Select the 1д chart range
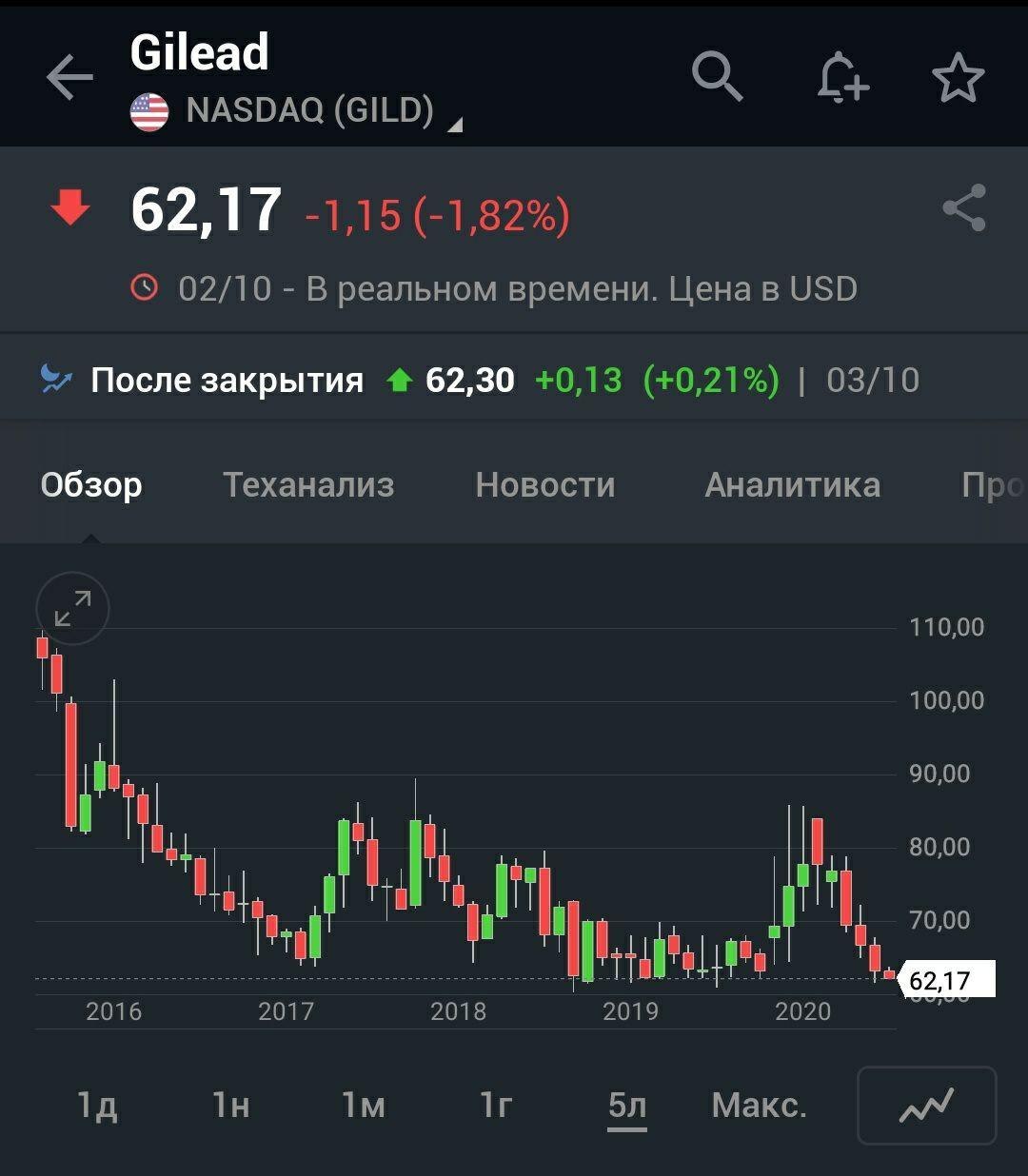This screenshot has width=1028, height=1176. point(97,1105)
